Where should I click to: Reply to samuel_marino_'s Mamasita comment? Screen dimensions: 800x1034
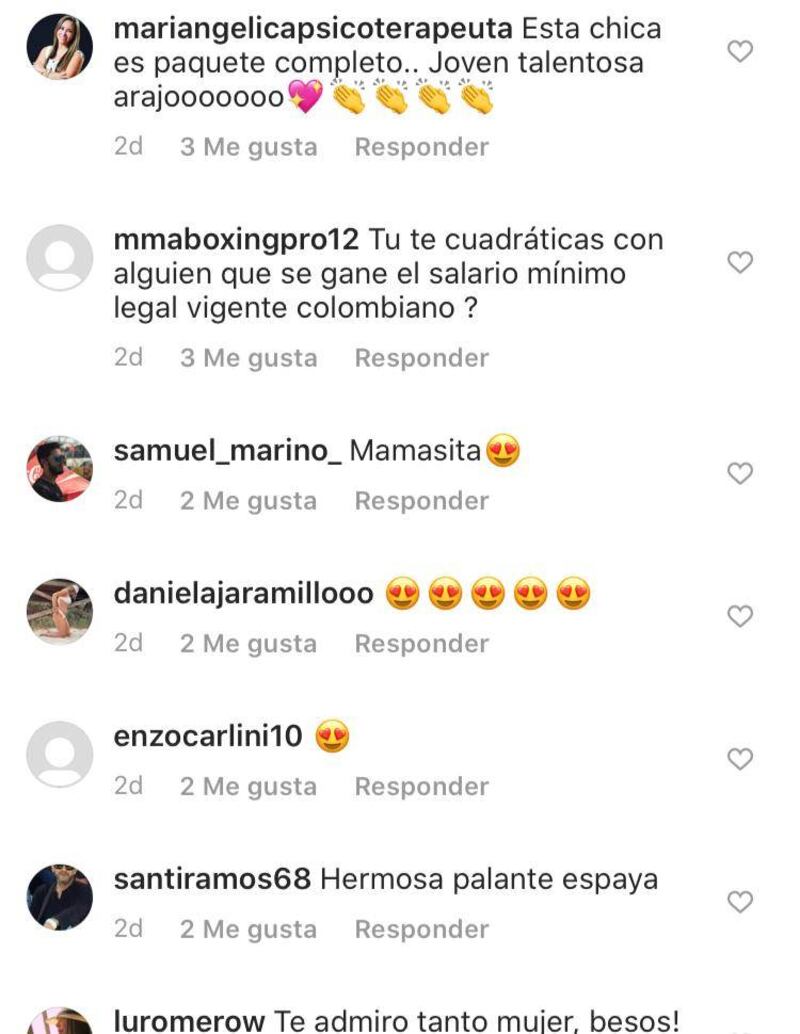click(x=421, y=501)
